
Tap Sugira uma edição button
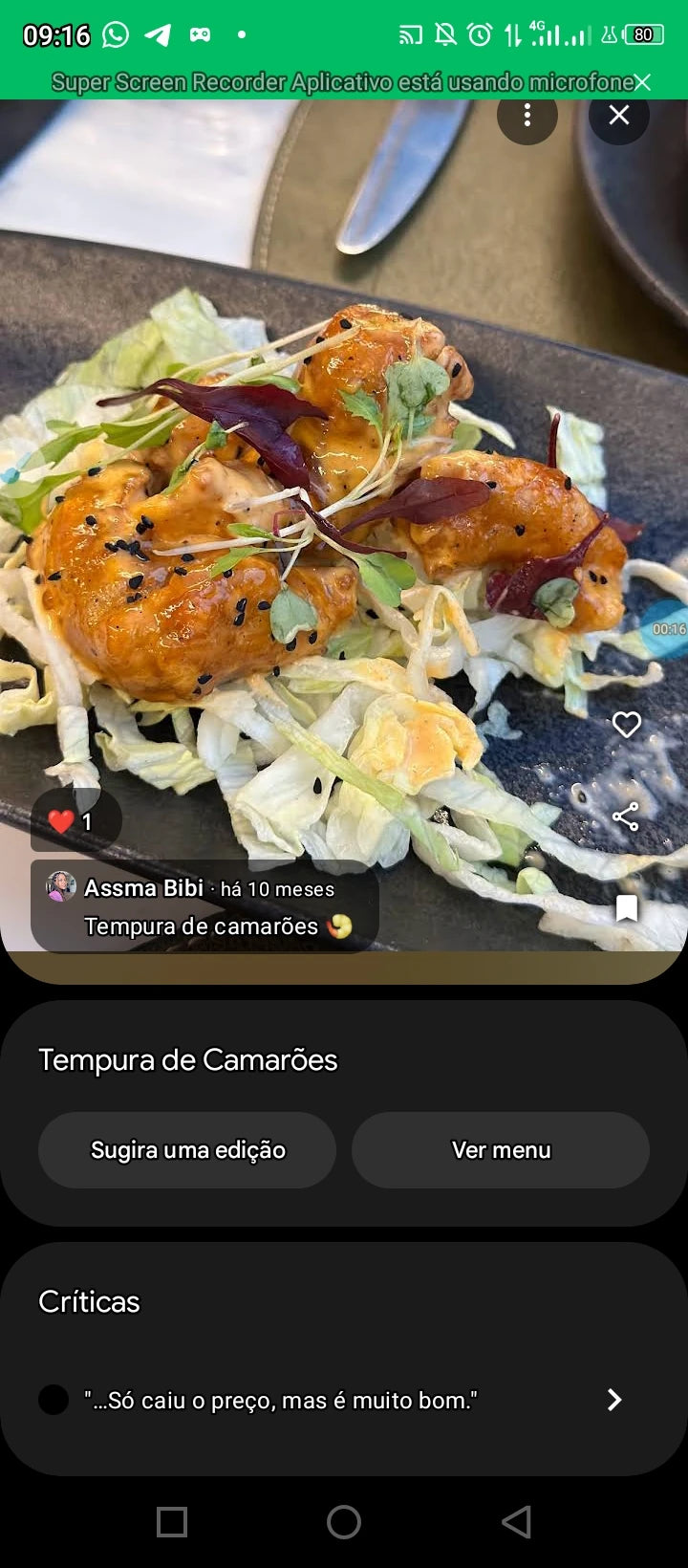pyautogui.click(x=187, y=1150)
